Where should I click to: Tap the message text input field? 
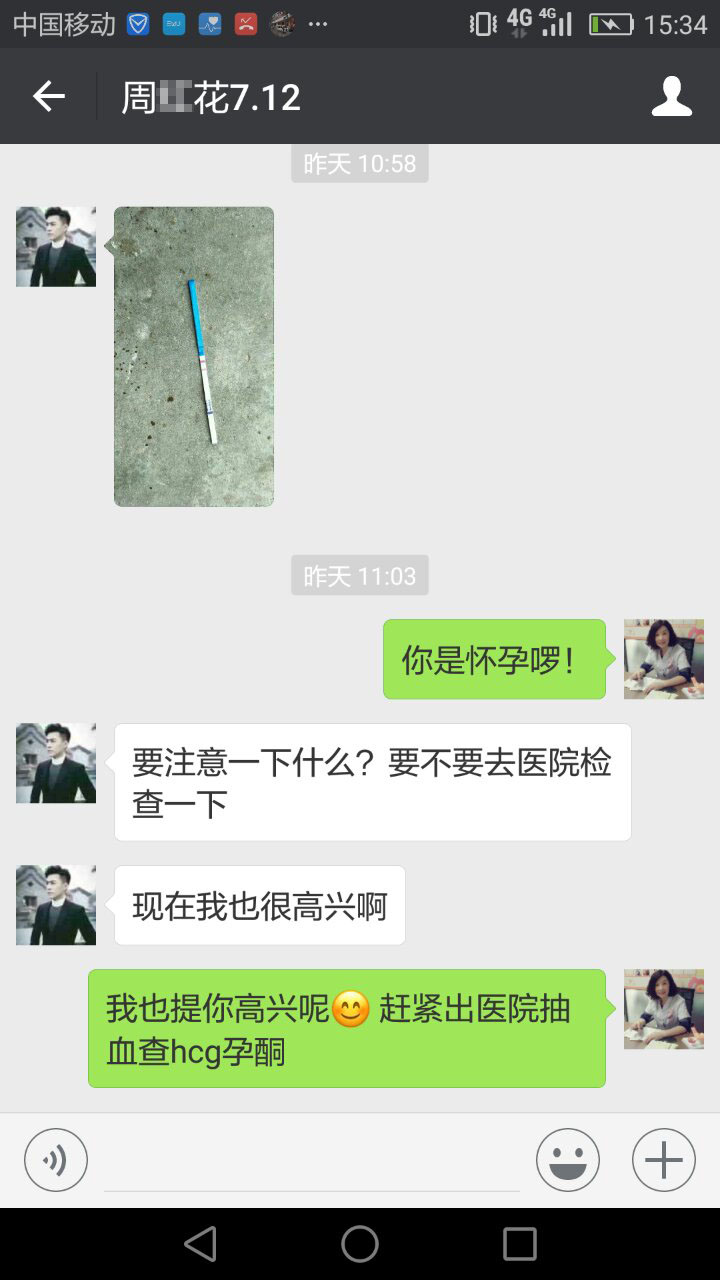(x=312, y=1163)
